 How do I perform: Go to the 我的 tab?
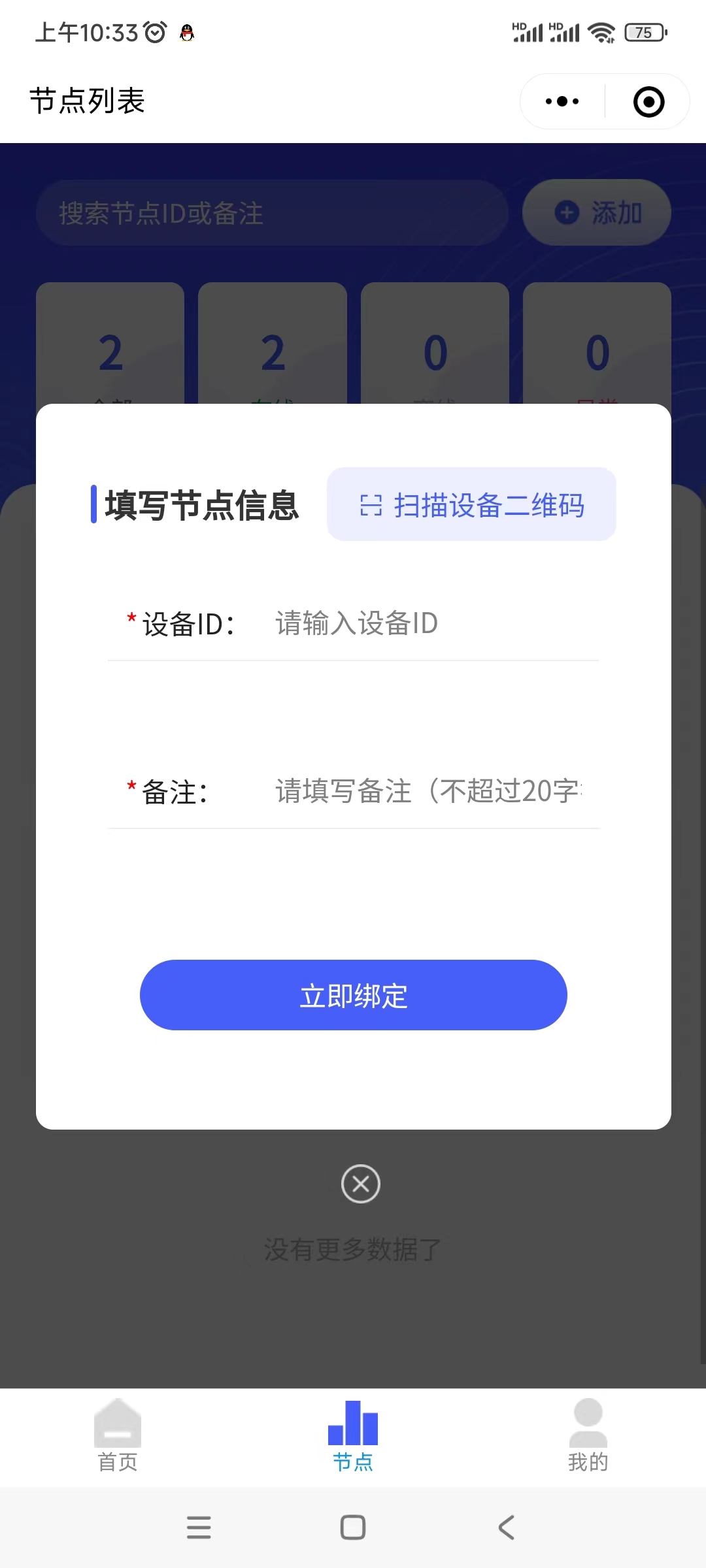(x=588, y=1436)
